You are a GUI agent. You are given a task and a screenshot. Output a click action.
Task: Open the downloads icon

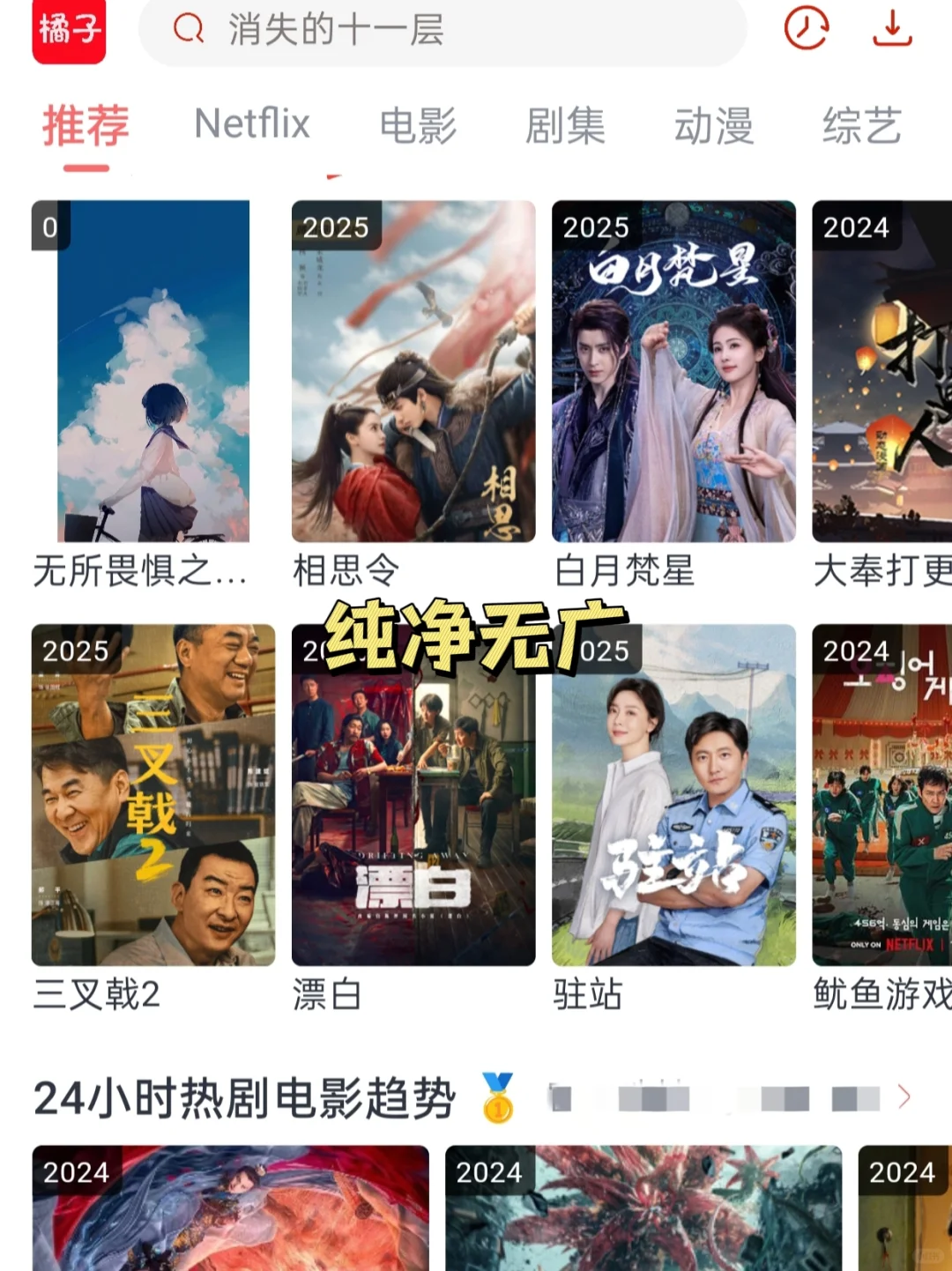point(892,29)
